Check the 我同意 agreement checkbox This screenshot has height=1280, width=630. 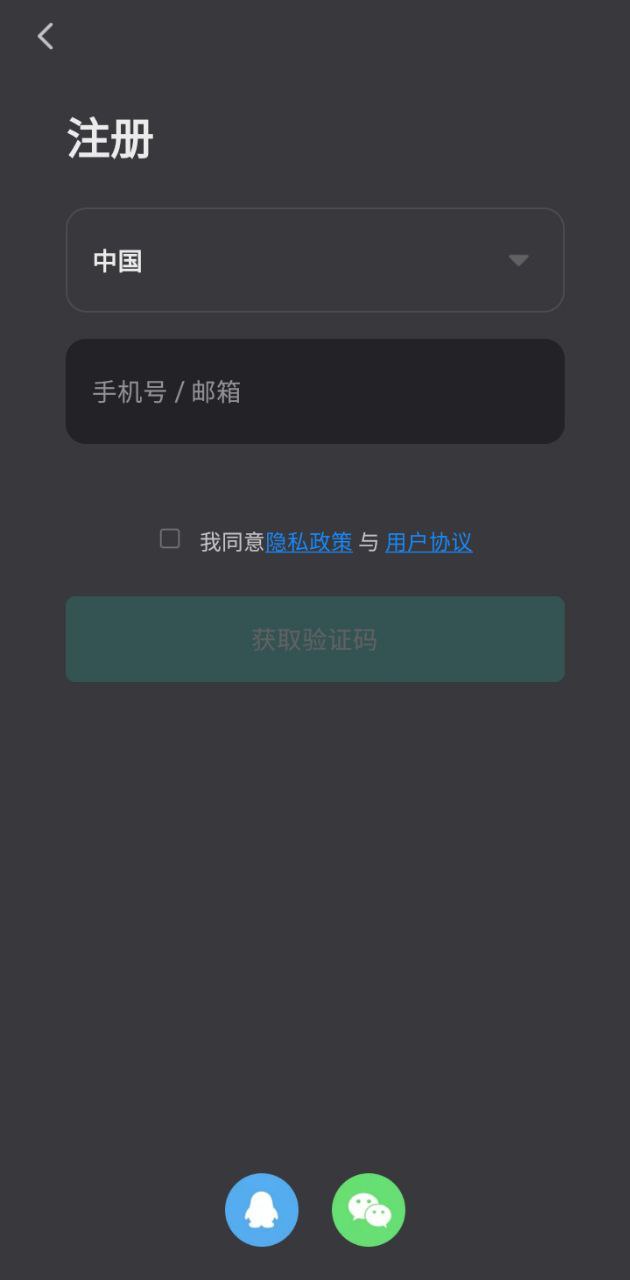point(170,539)
